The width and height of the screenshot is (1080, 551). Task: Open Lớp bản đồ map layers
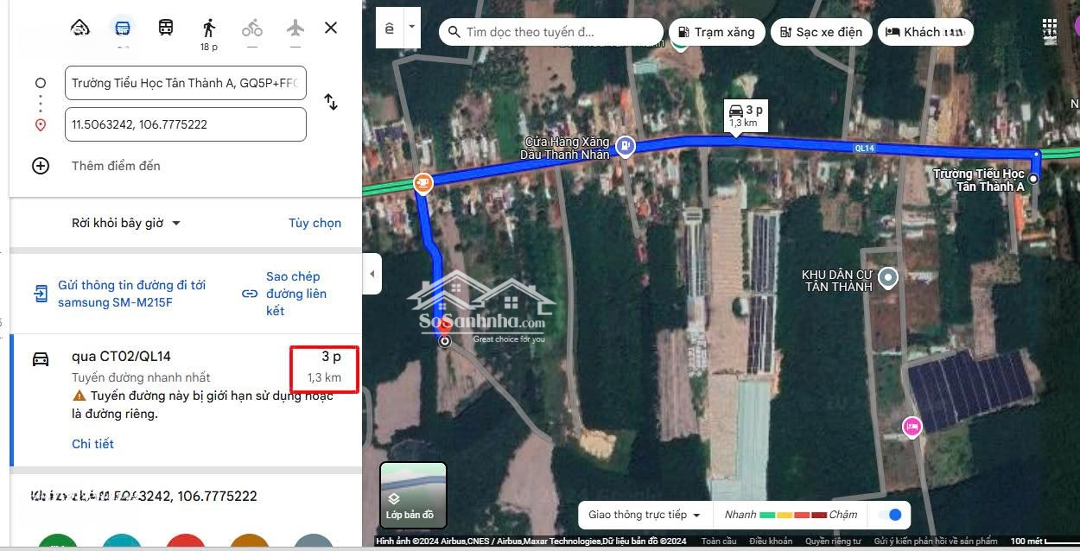[x=412, y=495]
